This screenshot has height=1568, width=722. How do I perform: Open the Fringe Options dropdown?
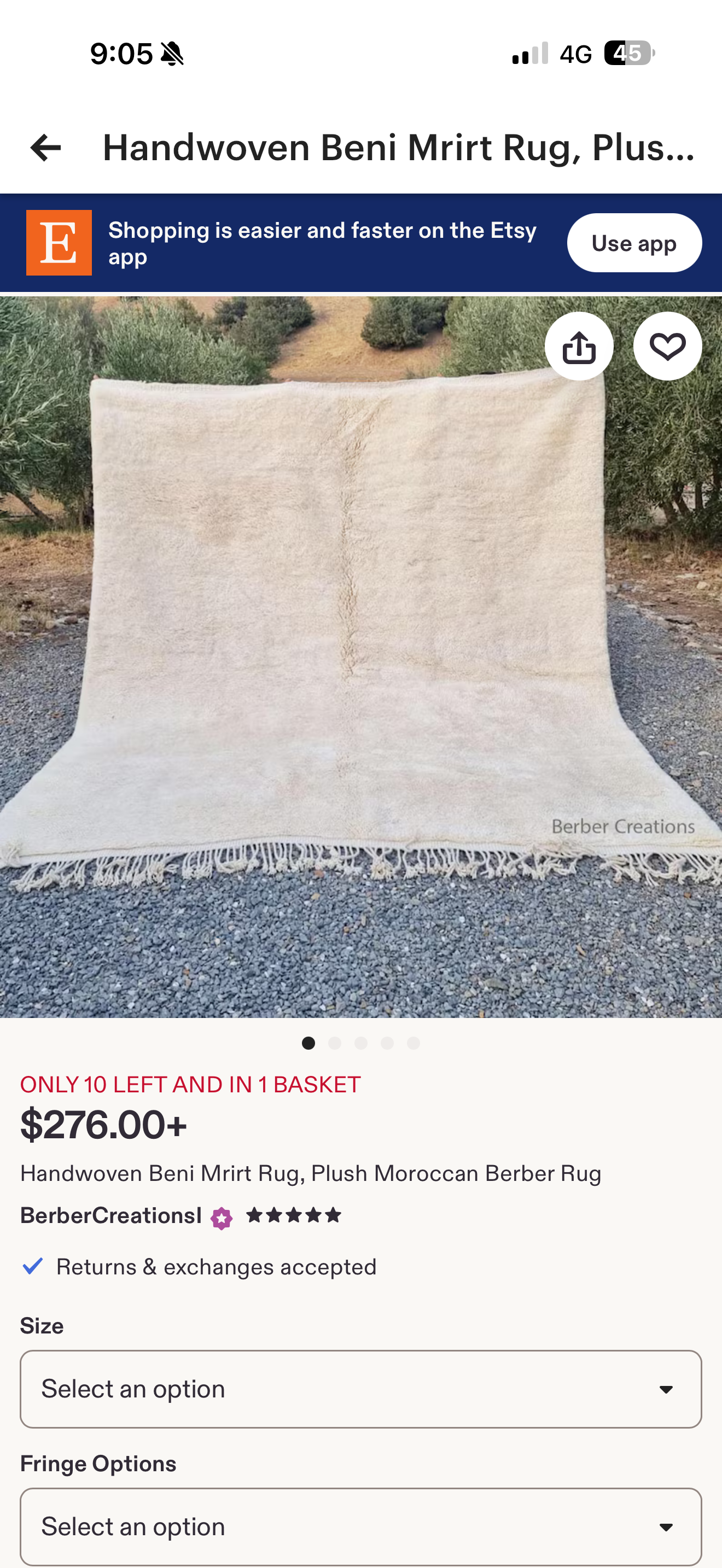[x=360, y=1526]
